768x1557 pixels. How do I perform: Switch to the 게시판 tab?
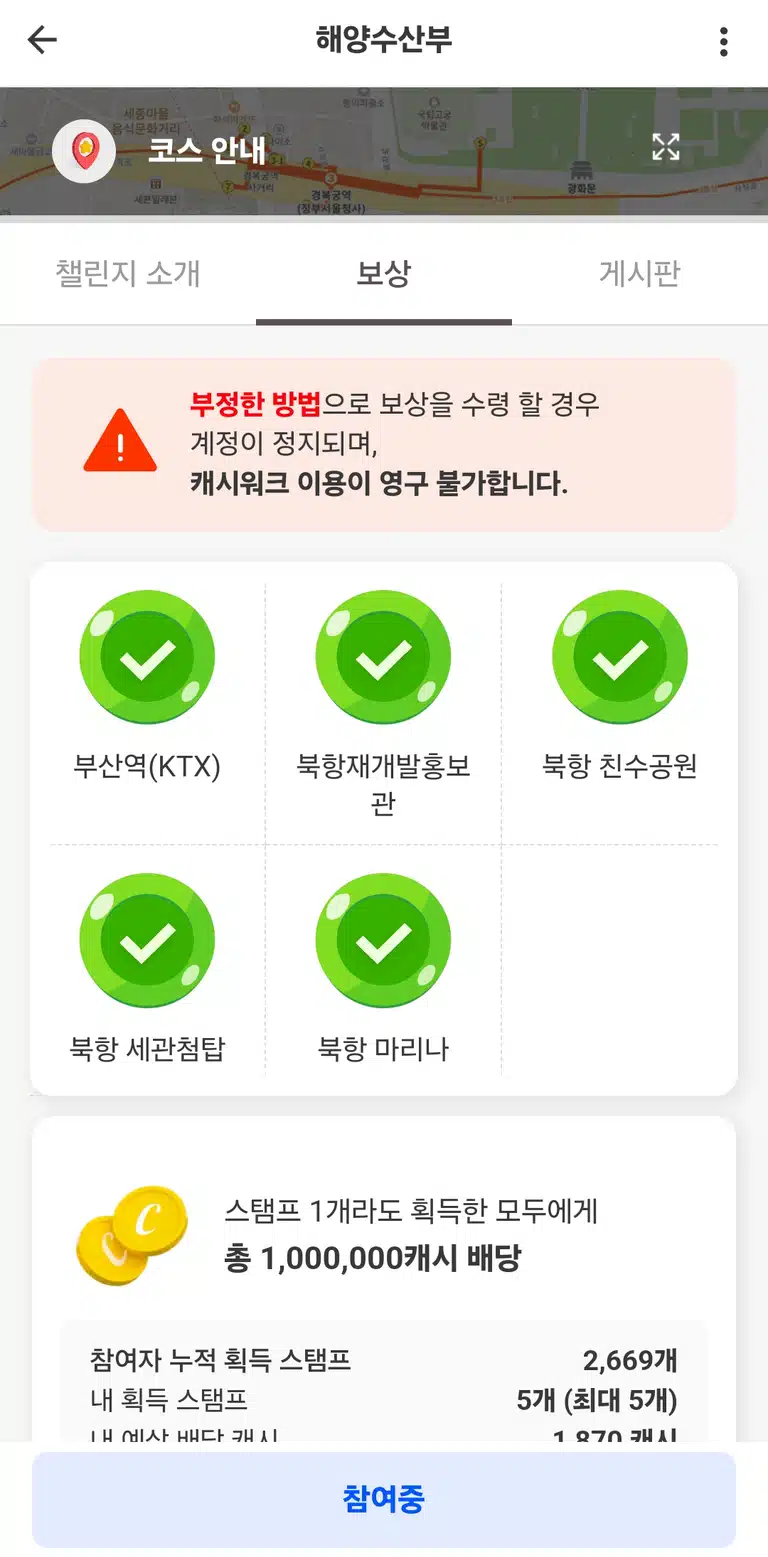point(640,274)
